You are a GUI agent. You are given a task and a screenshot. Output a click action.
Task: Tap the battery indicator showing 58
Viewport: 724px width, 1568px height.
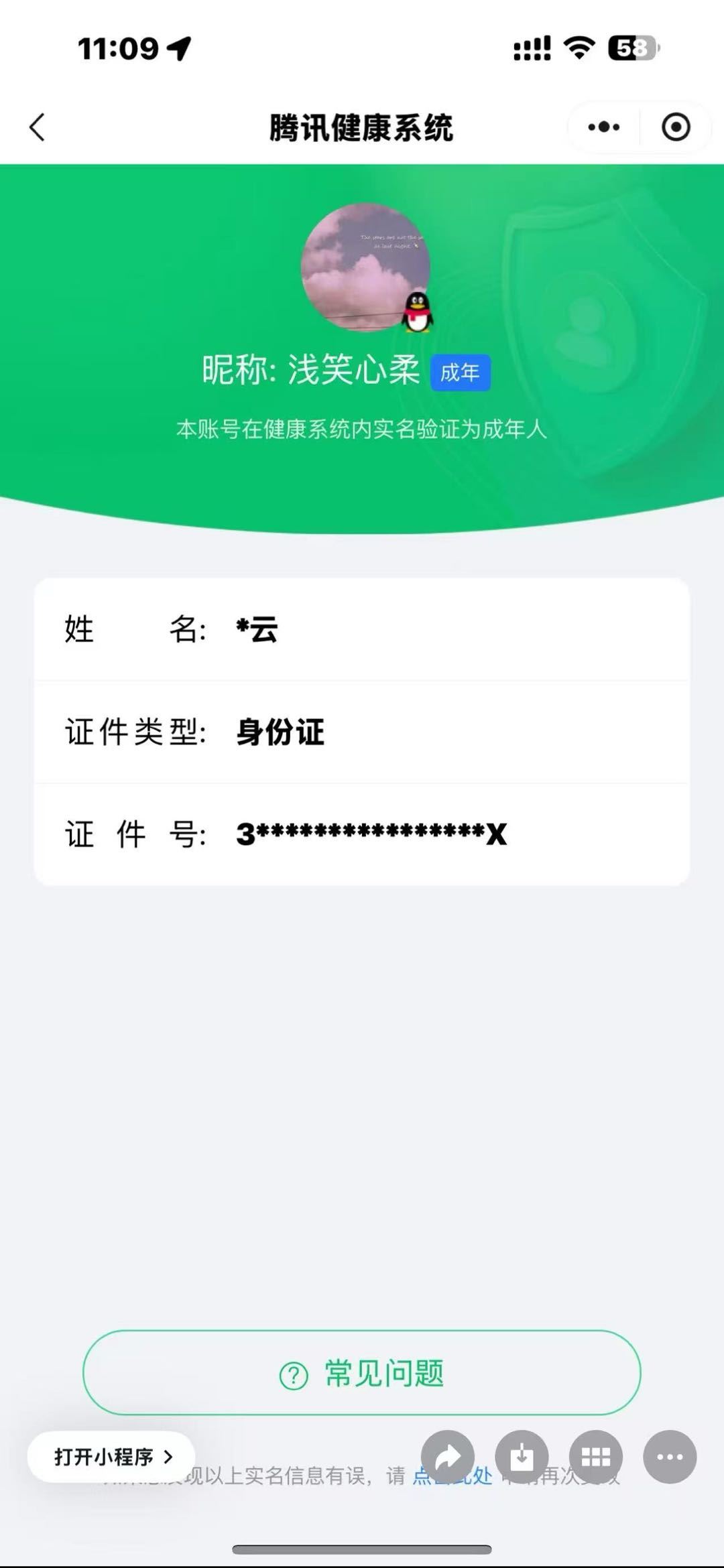pos(632,47)
